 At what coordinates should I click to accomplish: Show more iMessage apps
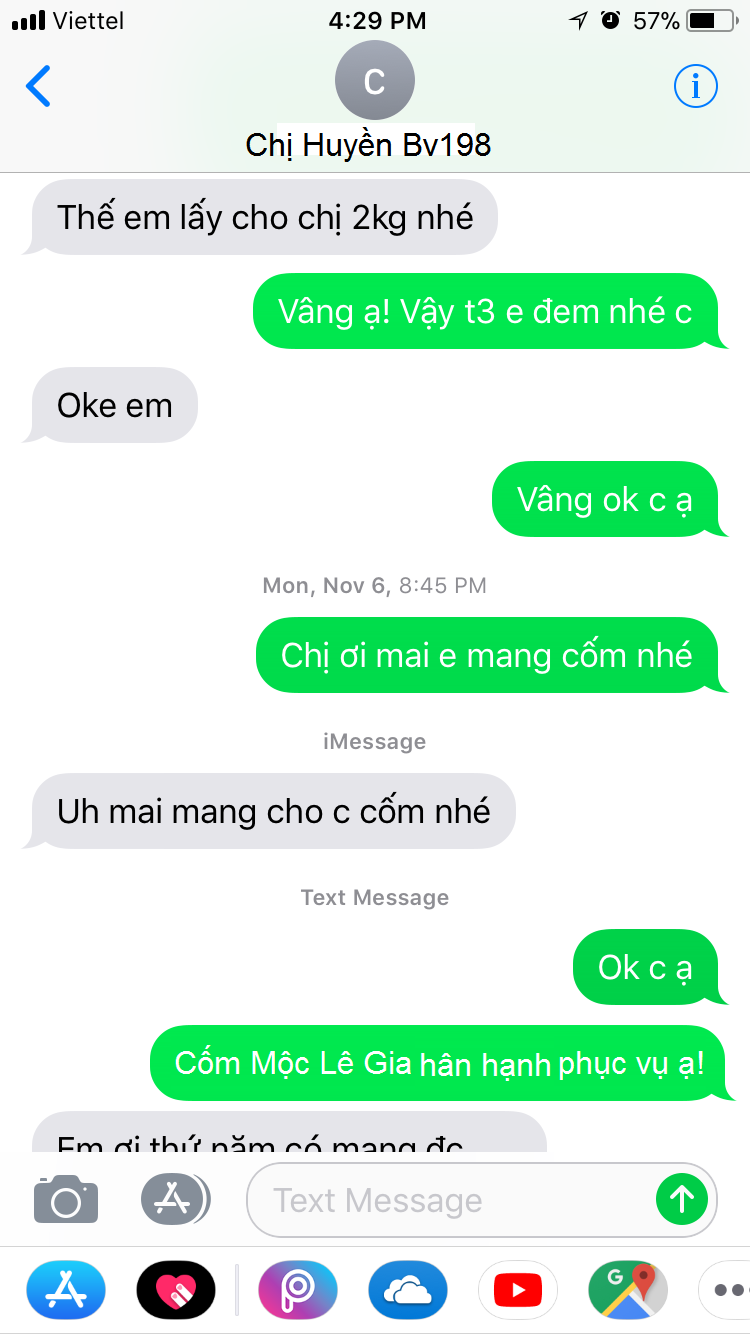coord(725,1291)
